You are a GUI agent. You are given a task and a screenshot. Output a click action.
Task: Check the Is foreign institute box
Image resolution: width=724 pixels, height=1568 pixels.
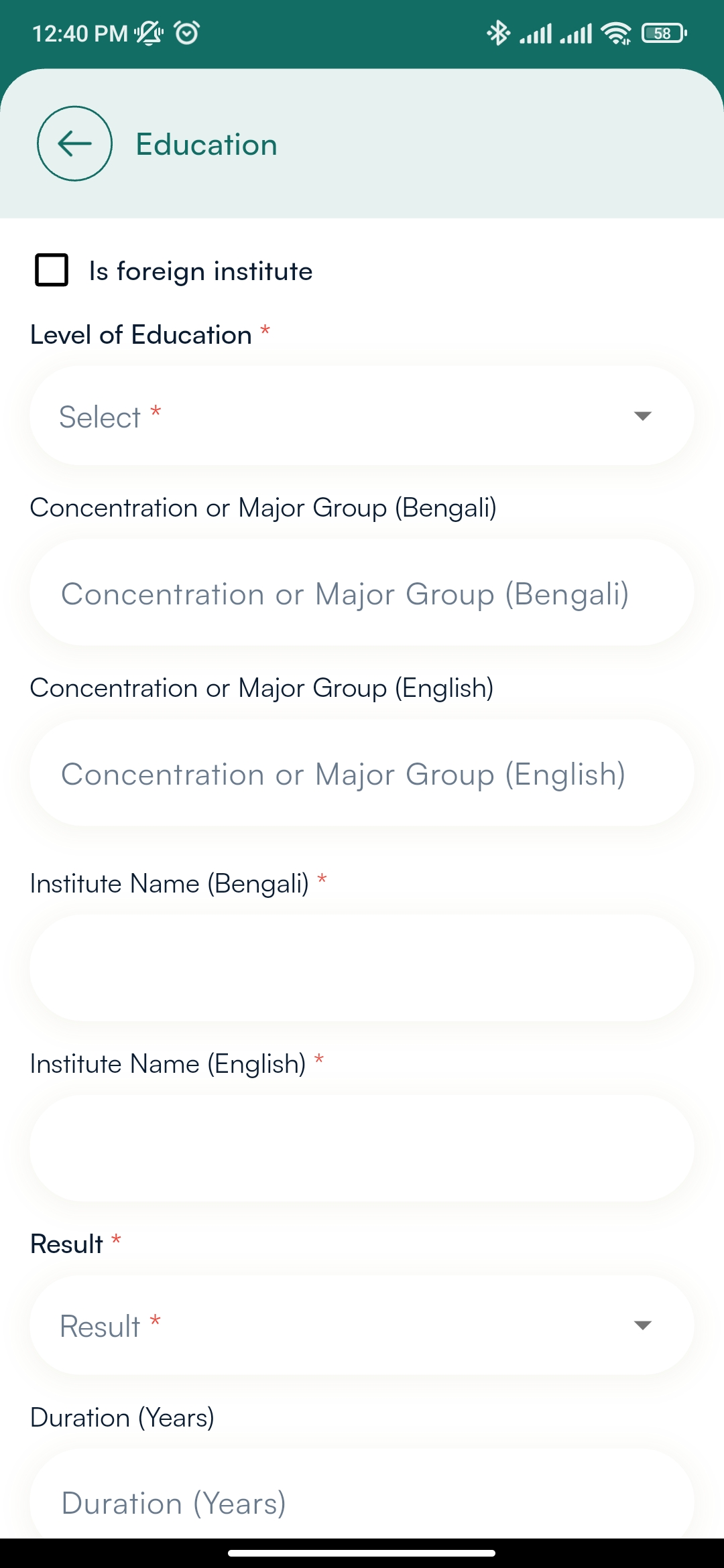52,270
